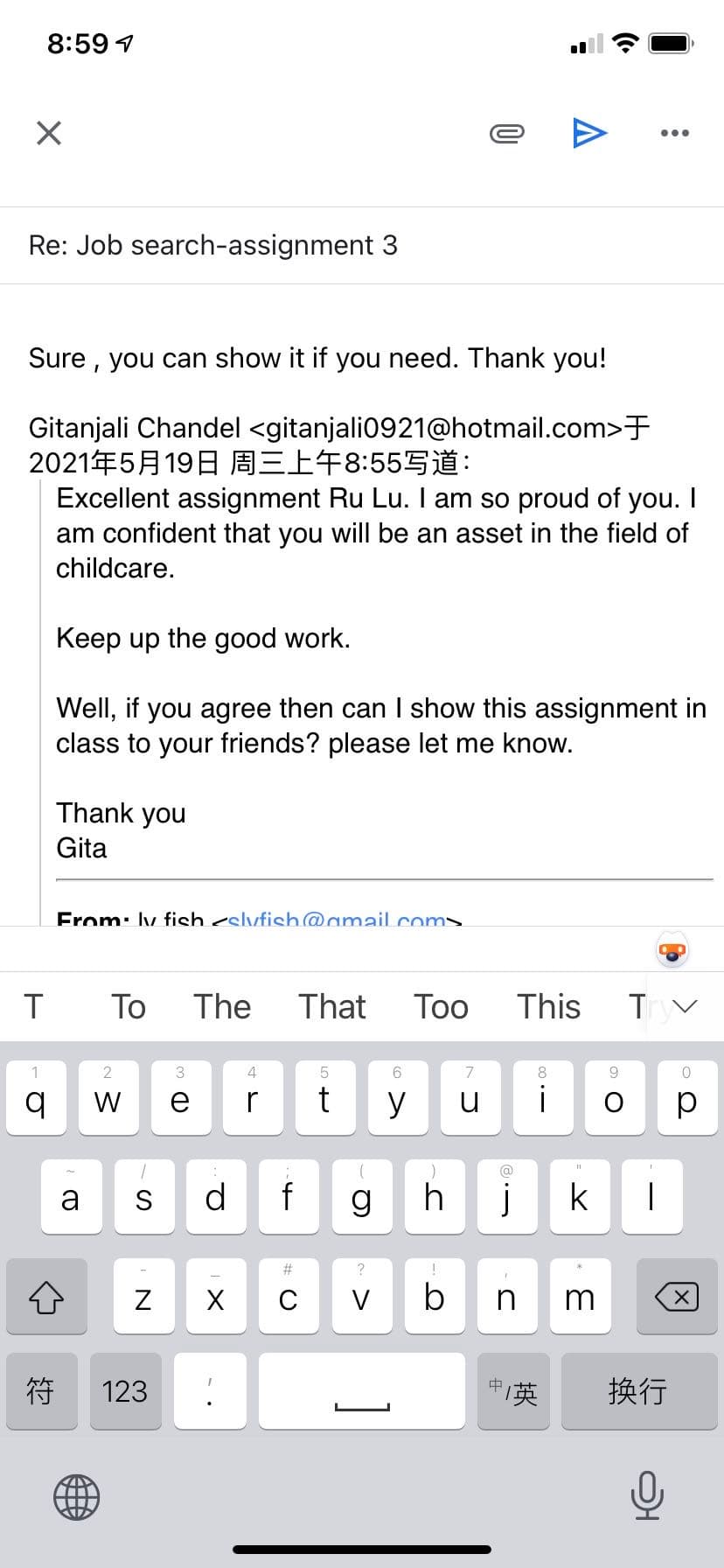This screenshot has height=1568, width=724.
Task: Tap the 换行 return key
Action: coord(638,1391)
